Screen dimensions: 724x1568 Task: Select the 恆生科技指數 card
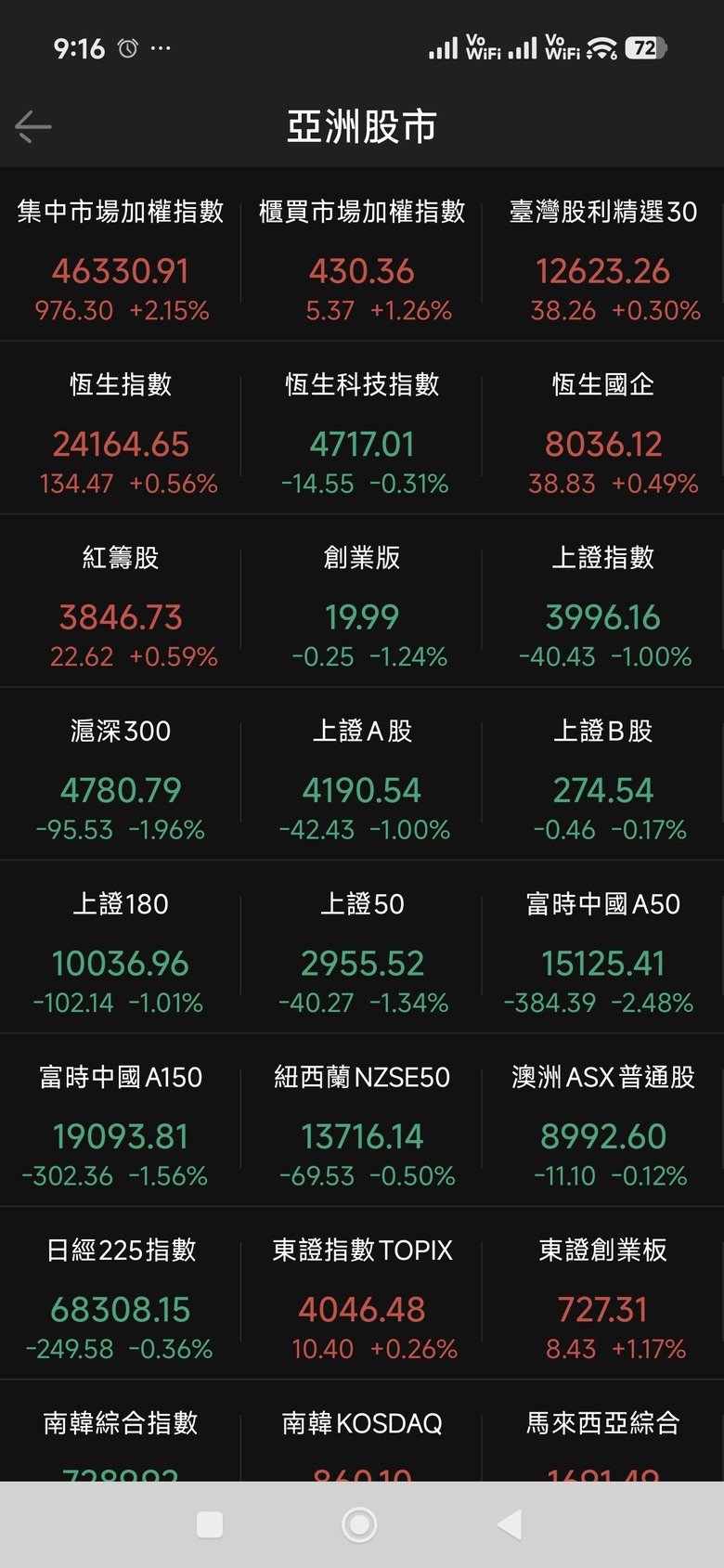tap(362, 428)
